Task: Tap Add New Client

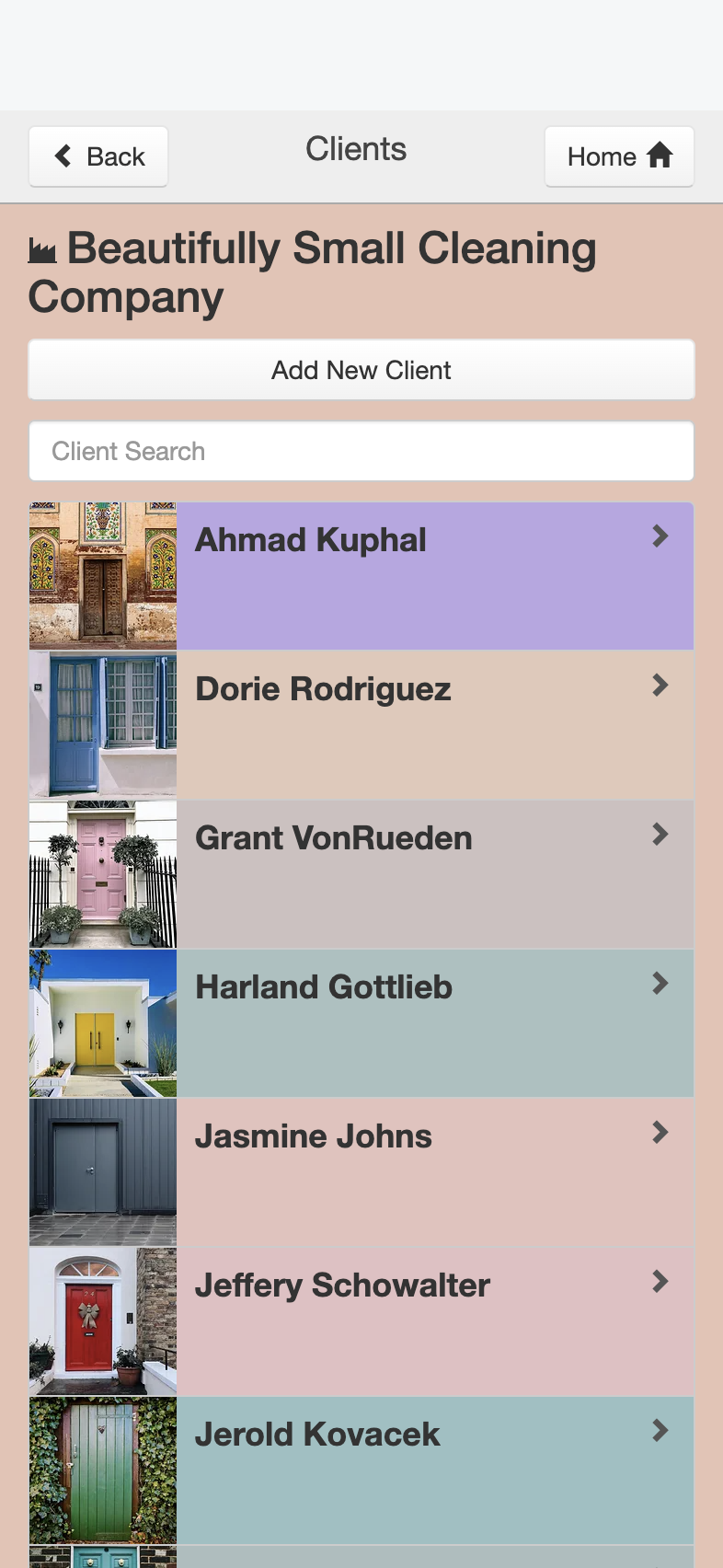Action: [361, 370]
